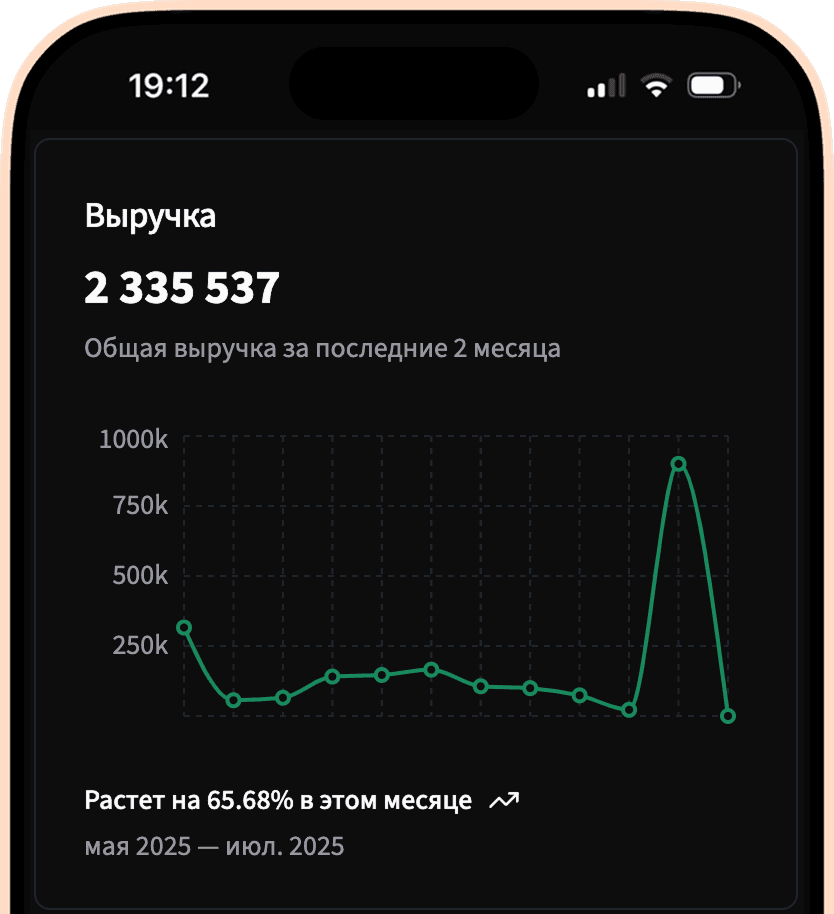This screenshot has height=914, width=834.
Task: Tap the 250k axis label
Action: point(139,644)
